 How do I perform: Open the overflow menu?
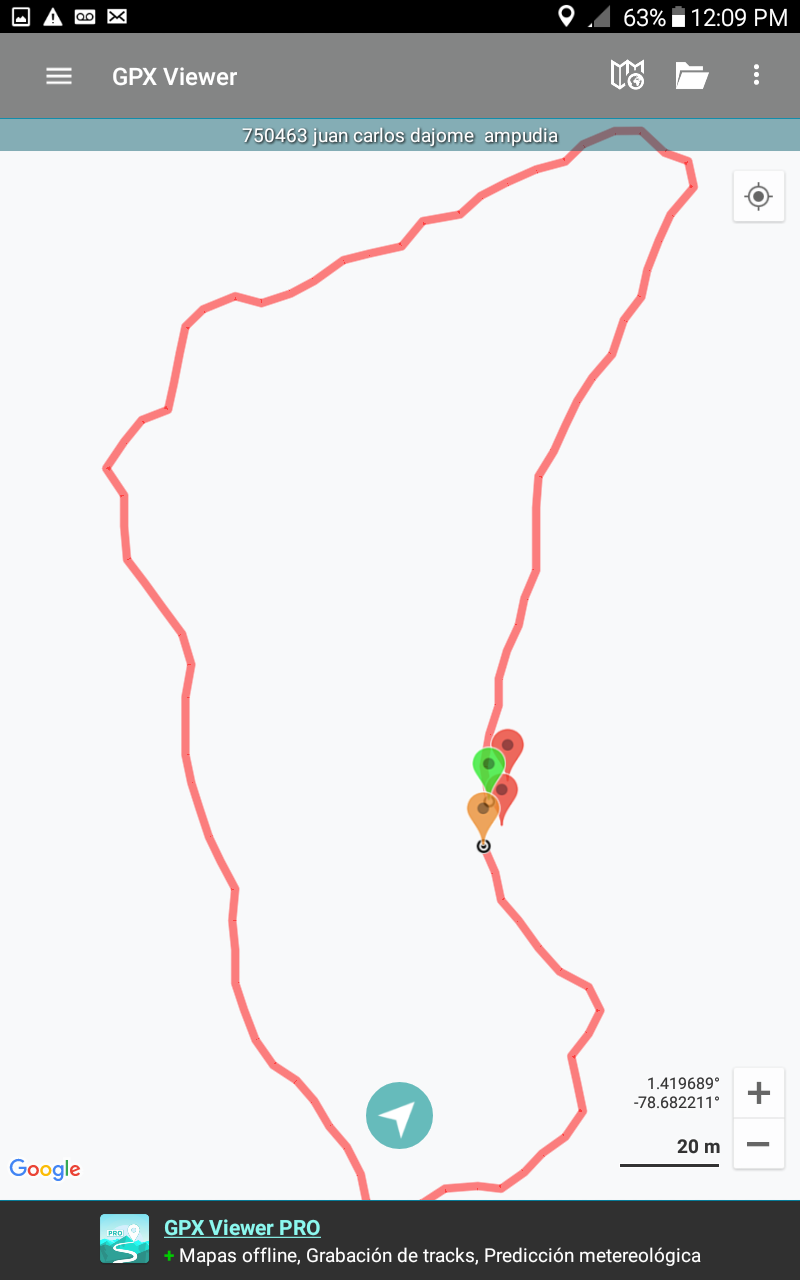pos(756,75)
